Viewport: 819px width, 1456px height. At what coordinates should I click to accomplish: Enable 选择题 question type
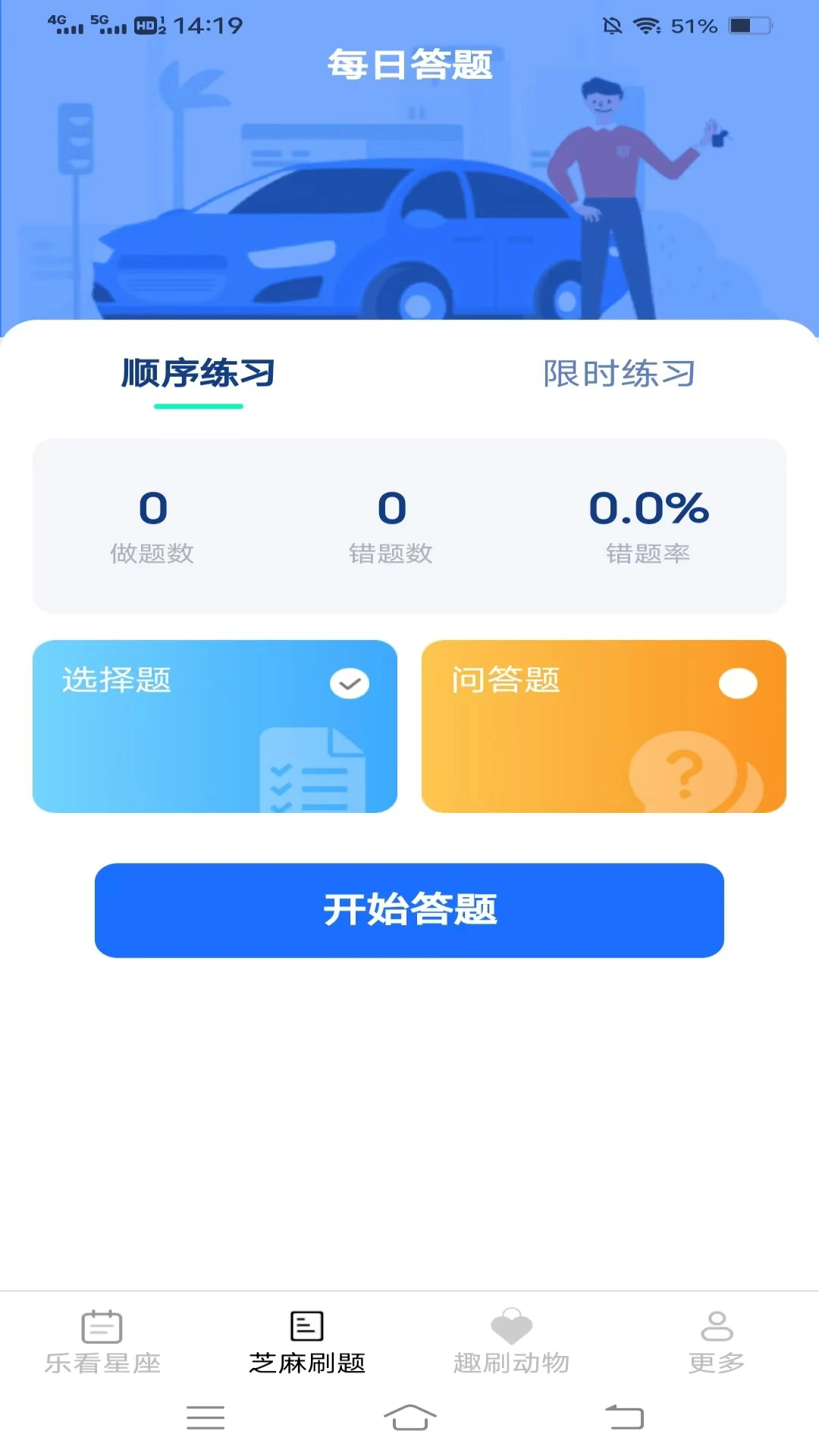[215, 726]
